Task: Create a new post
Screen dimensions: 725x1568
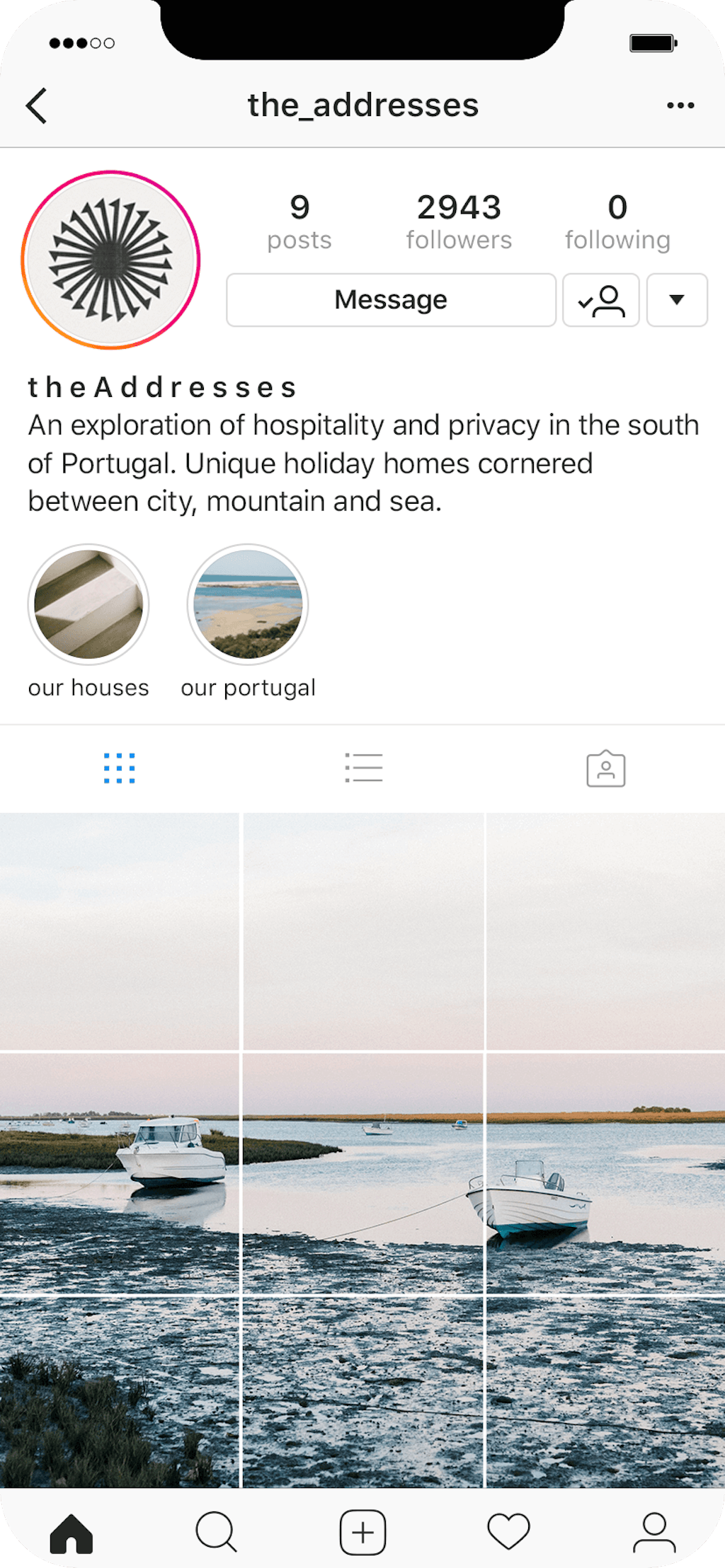Action: (x=362, y=1533)
